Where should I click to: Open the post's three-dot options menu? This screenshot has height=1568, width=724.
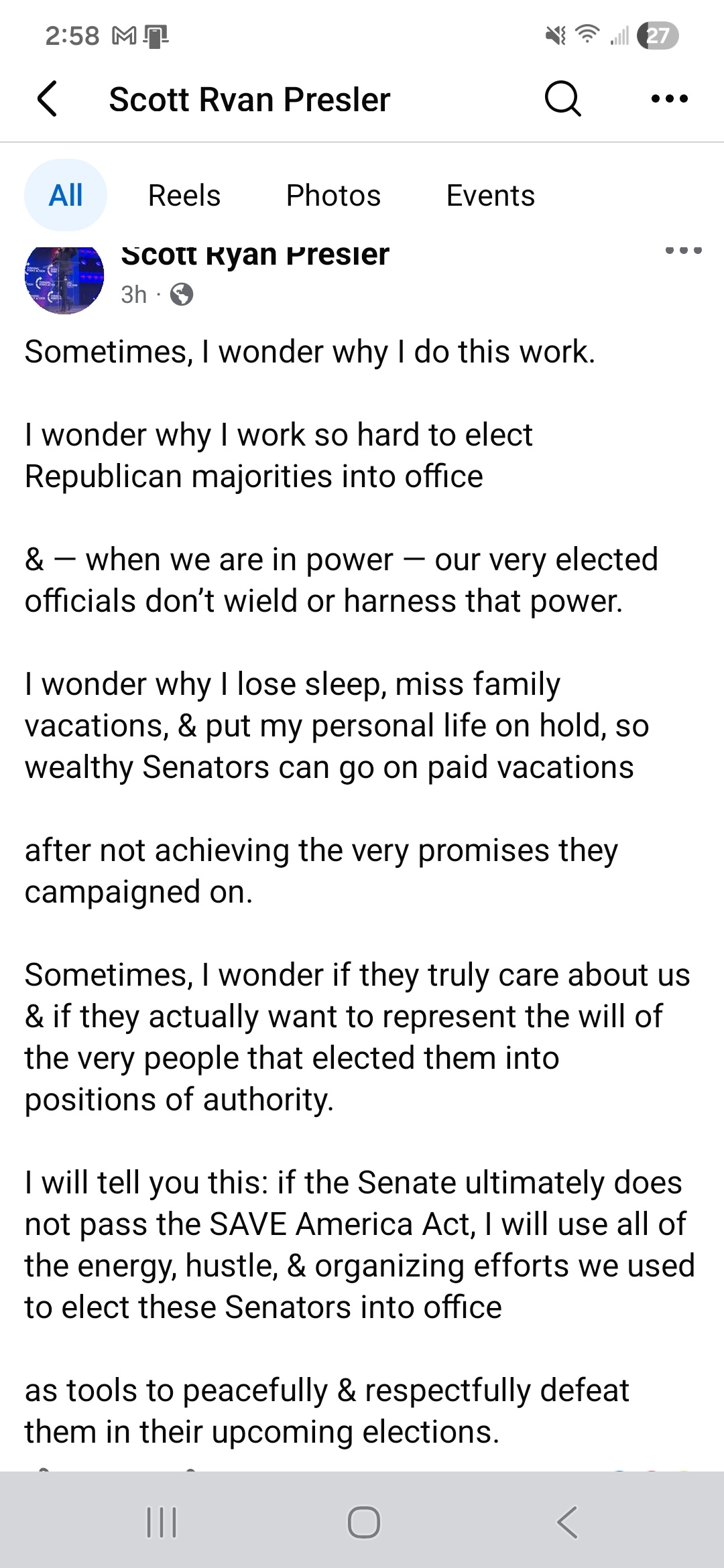coord(682,251)
